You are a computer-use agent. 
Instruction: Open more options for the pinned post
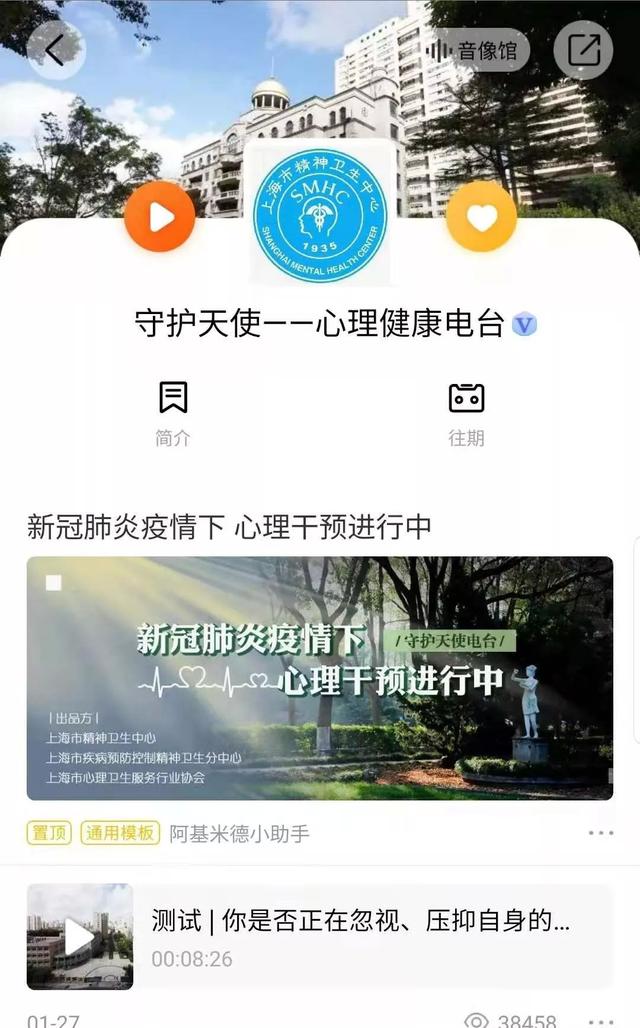point(600,833)
